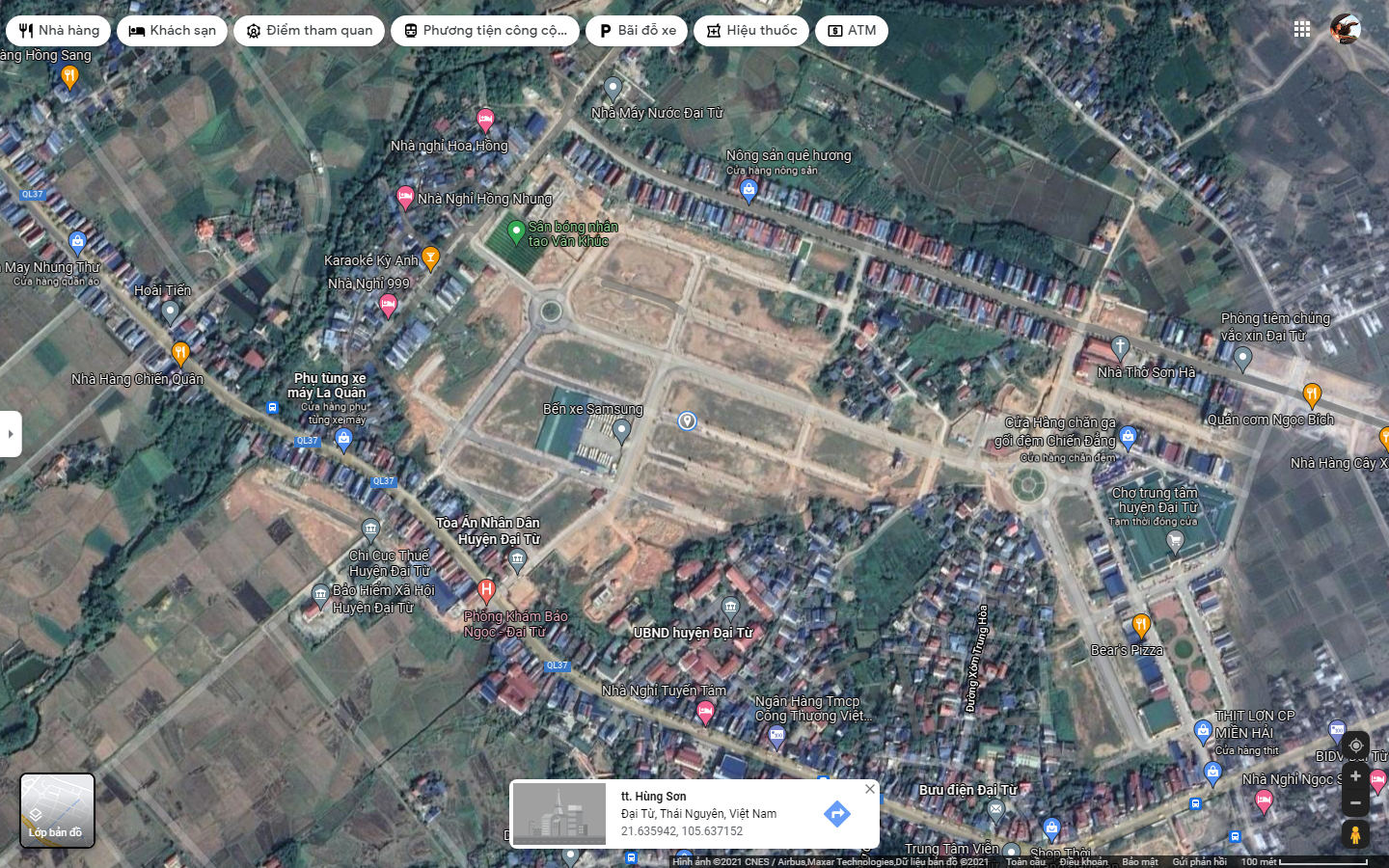Open the account profile avatar
This screenshot has width=1389, height=868.
[1345, 29]
